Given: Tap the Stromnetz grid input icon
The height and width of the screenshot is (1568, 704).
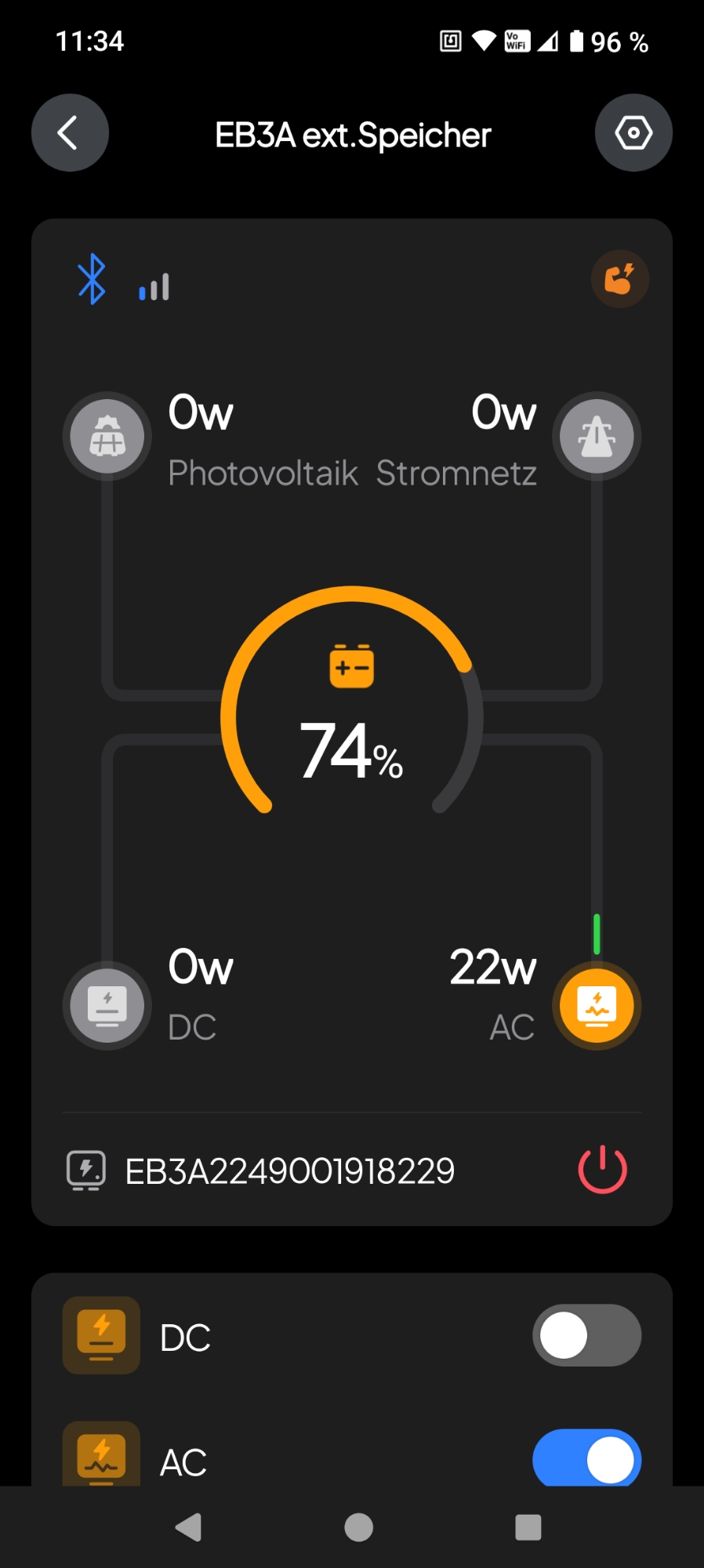Looking at the screenshot, I should (597, 436).
